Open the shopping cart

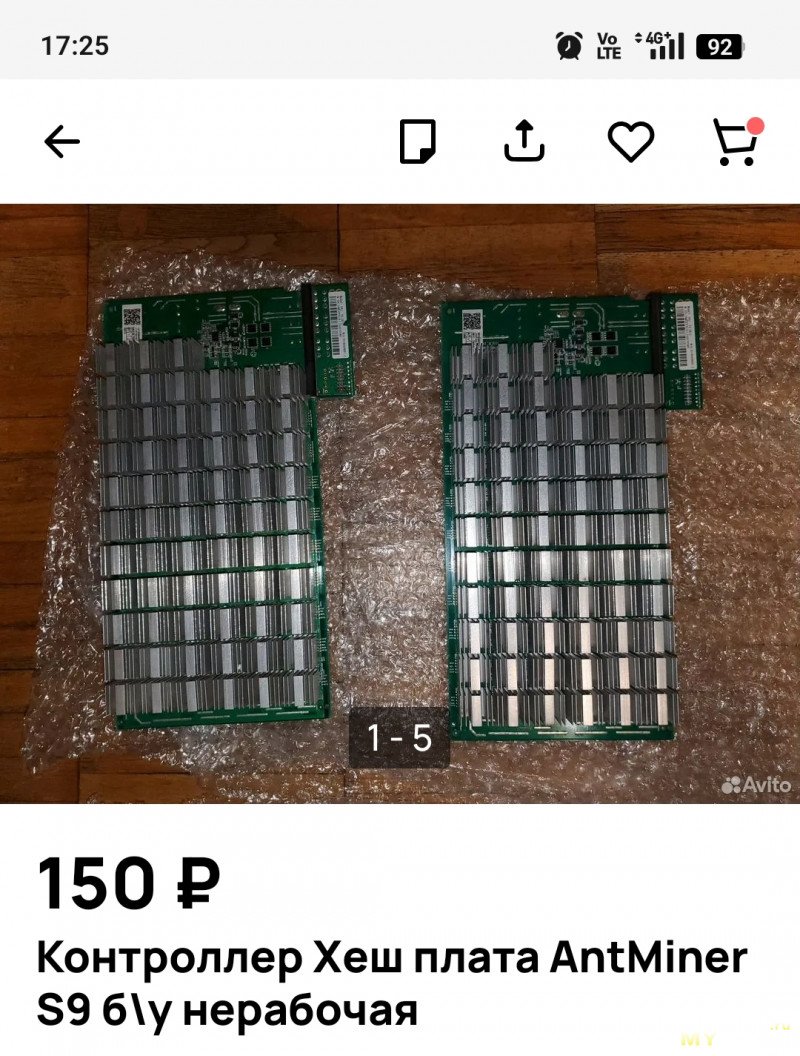tap(736, 143)
